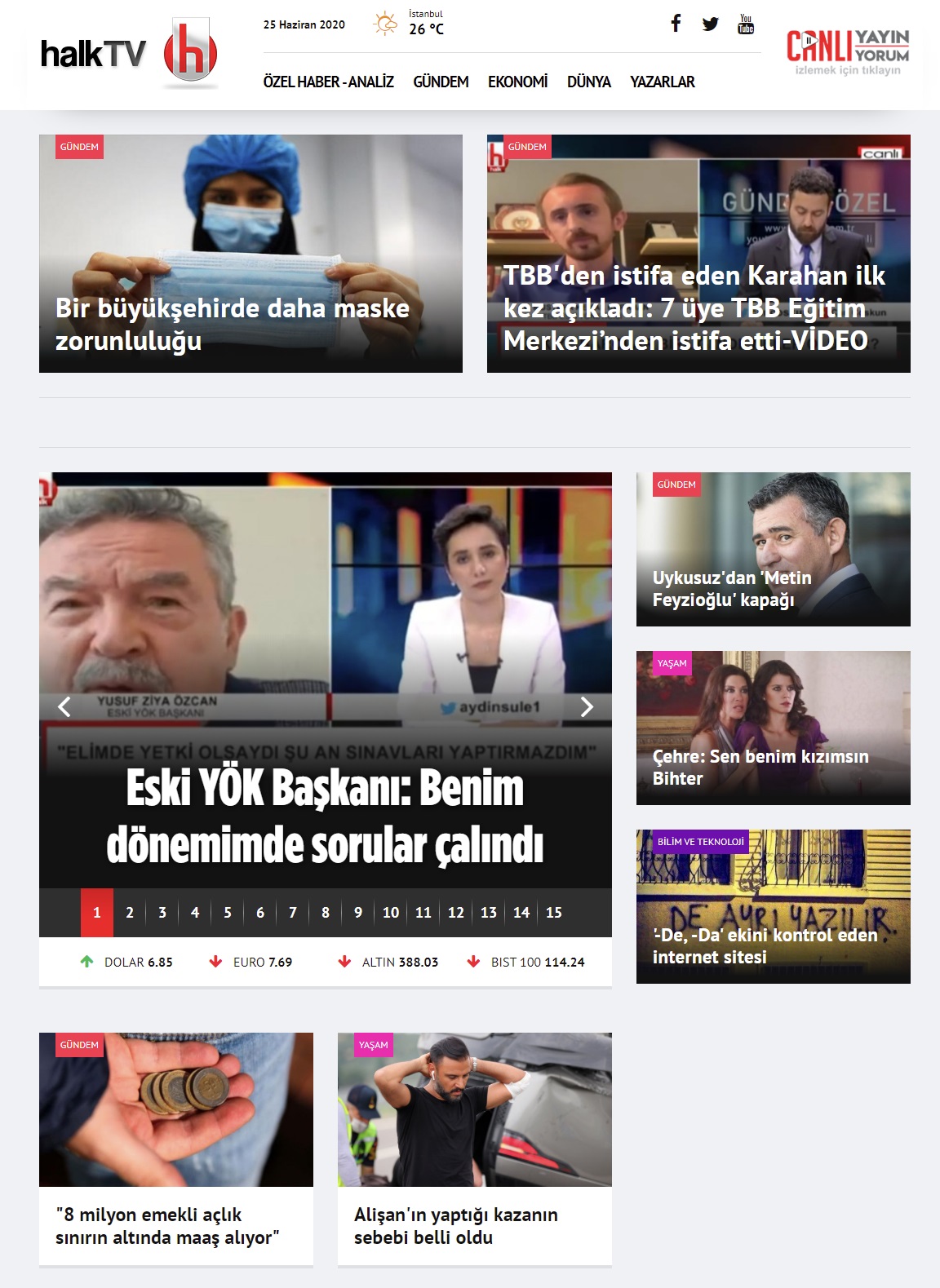Watch the Canlı Yayın live stream
The height and width of the screenshot is (1288, 940).
(x=847, y=52)
